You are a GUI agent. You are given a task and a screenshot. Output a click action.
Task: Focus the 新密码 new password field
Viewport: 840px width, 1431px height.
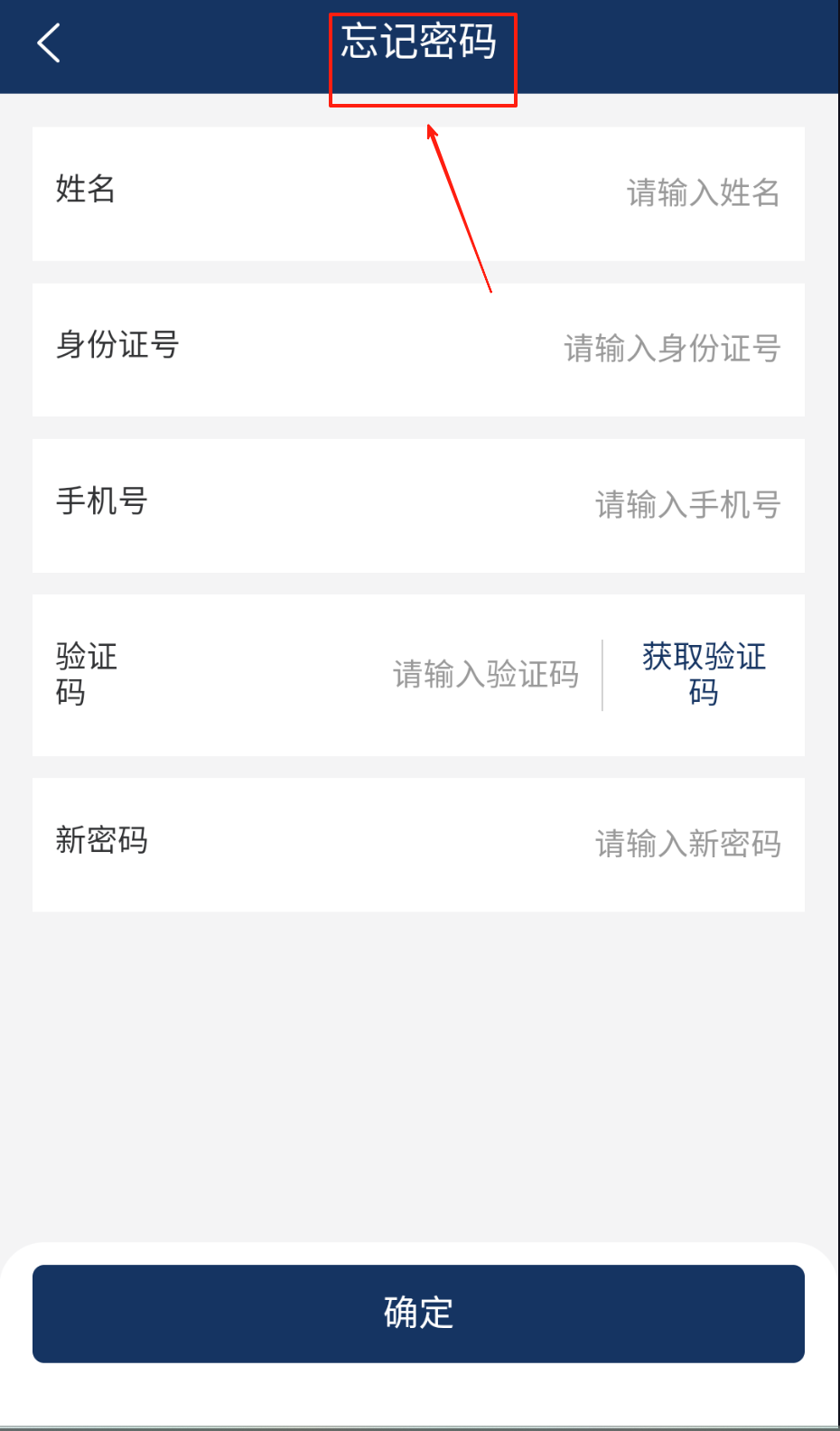[686, 844]
